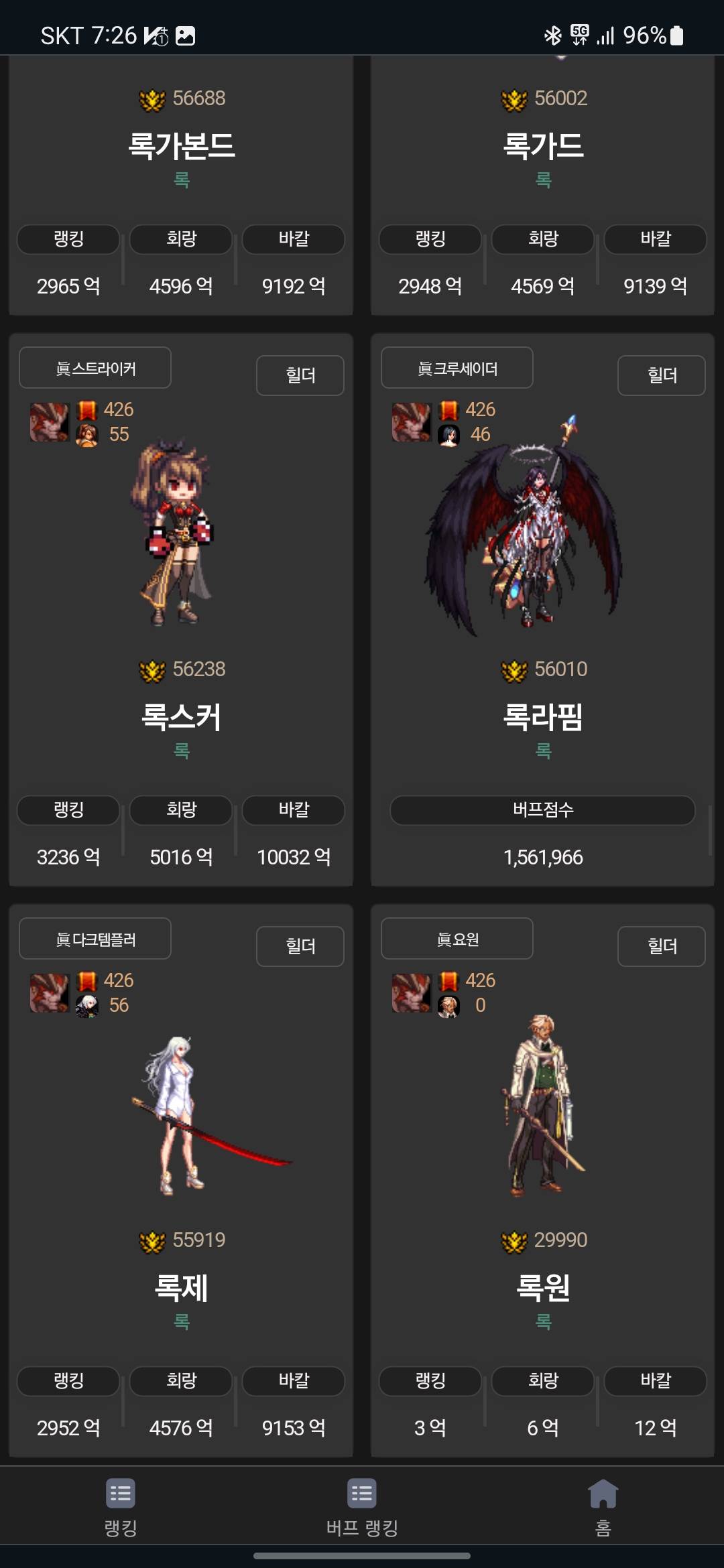Tap 힐더 button on 록라핌 card
The image size is (724, 1568).
tap(661, 375)
